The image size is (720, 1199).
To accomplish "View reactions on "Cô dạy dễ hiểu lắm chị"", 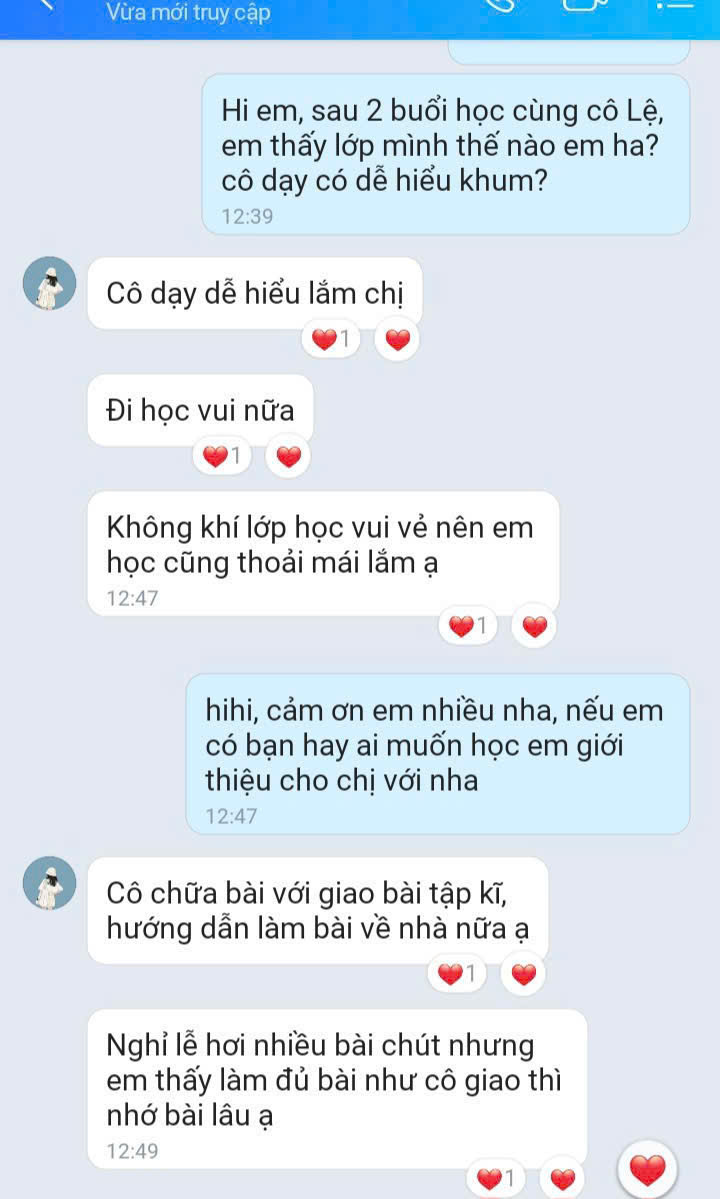I will tap(331, 341).
